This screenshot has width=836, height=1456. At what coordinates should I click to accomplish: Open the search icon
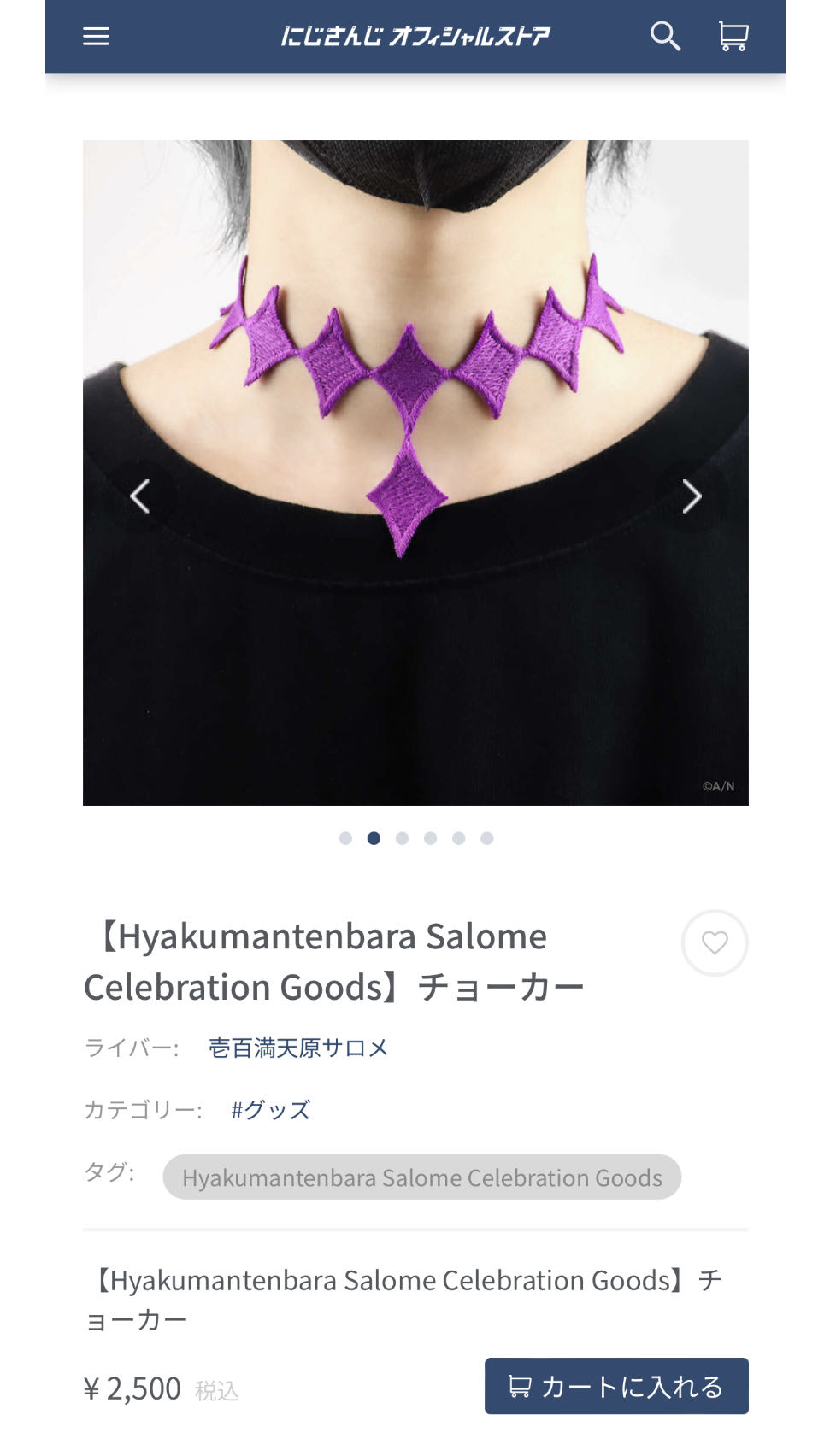pyautogui.click(x=665, y=36)
